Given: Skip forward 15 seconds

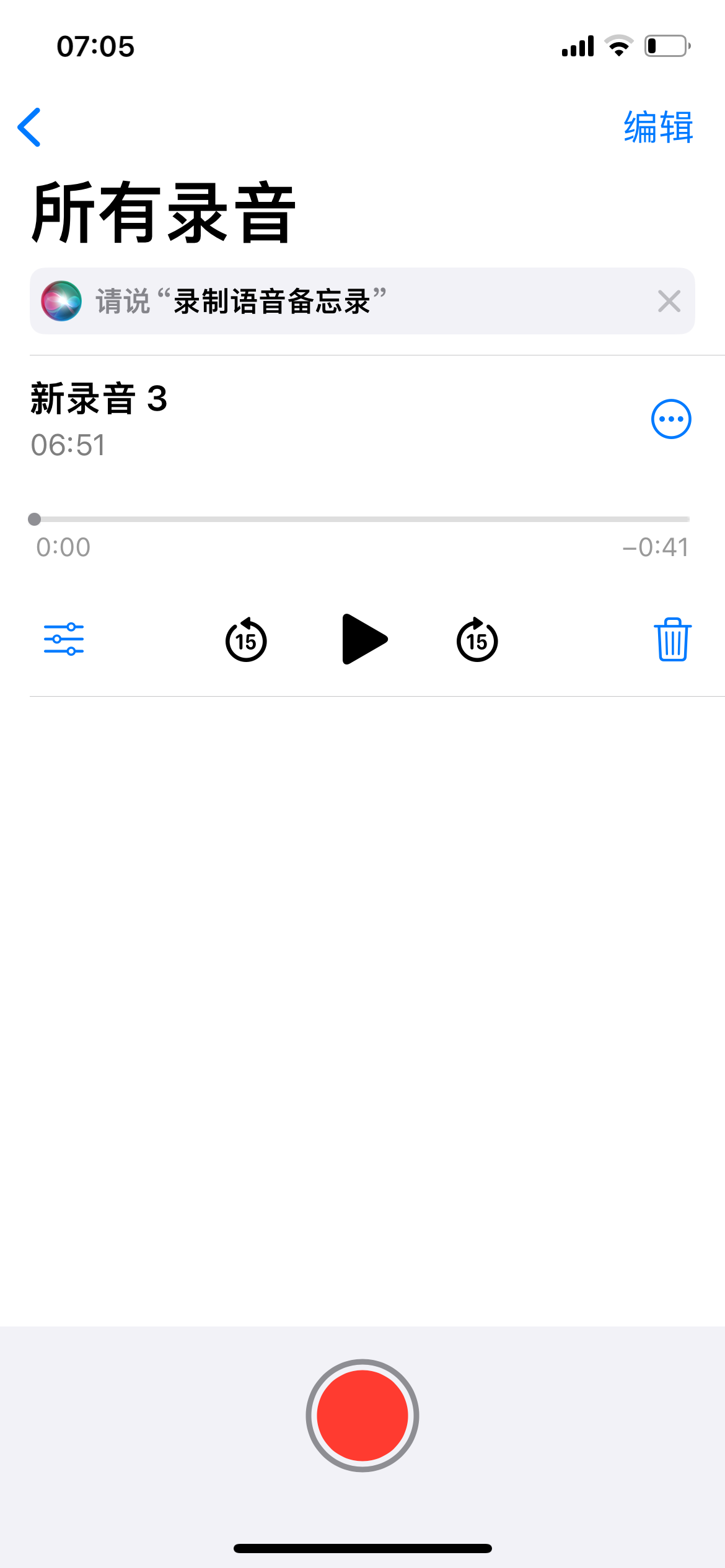Looking at the screenshot, I should click(x=477, y=639).
